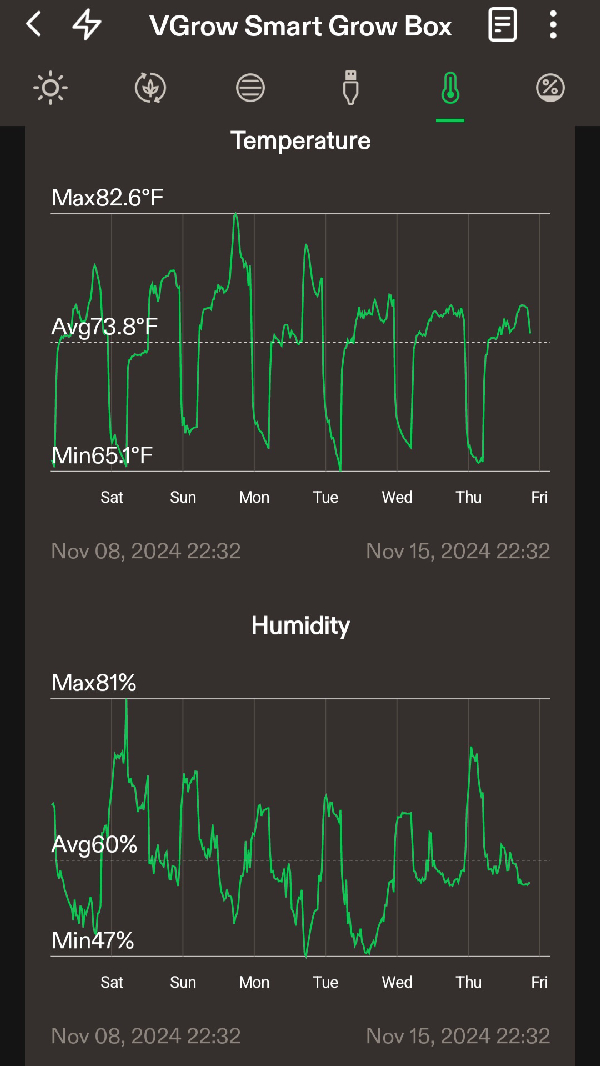The image size is (600, 1066).
Task: Open the USB plug tab
Action: click(350, 88)
